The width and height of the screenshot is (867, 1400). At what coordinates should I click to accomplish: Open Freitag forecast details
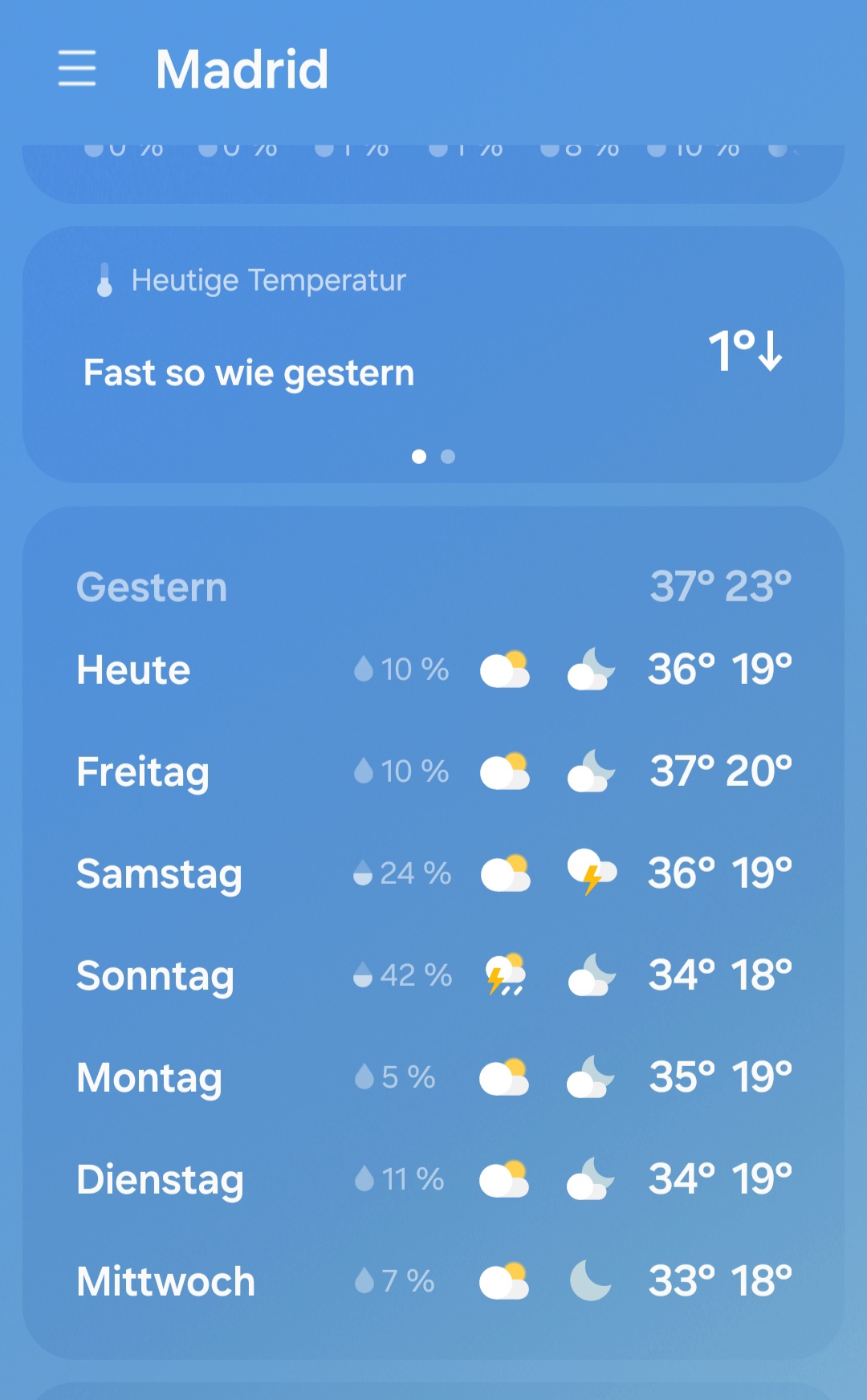click(x=433, y=772)
